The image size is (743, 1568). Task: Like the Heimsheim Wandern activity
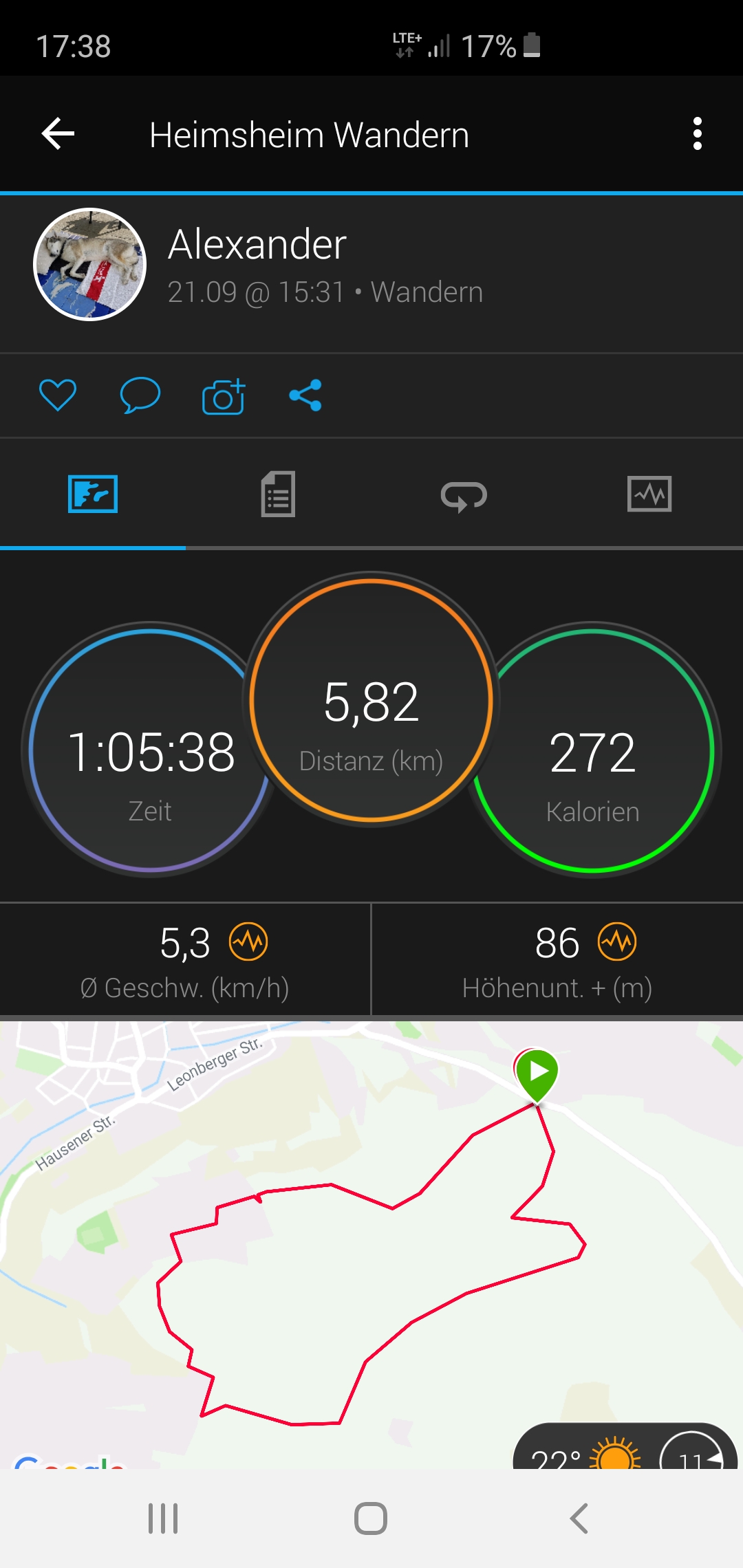58,395
